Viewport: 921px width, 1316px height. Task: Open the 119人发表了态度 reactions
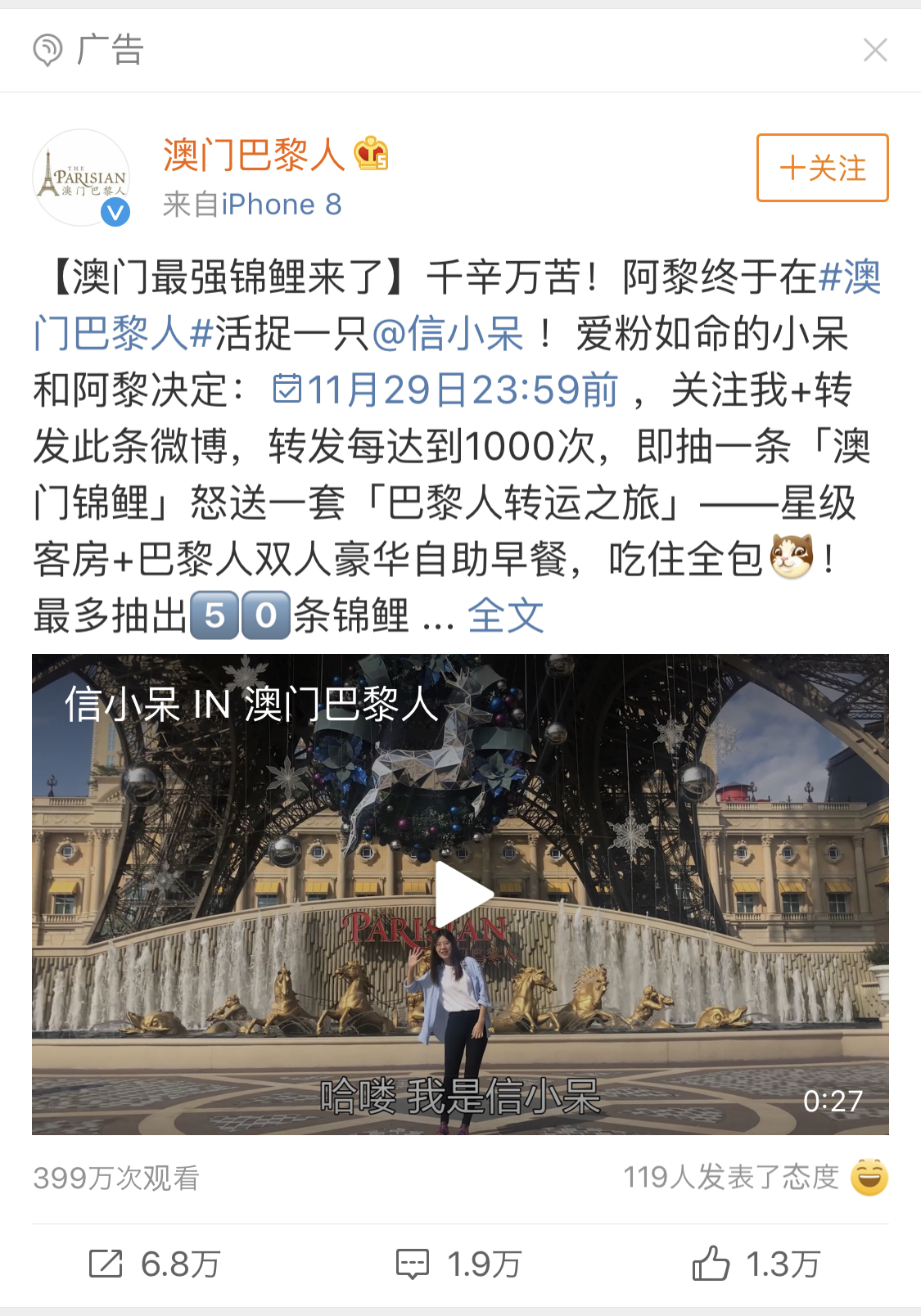tap(755, 1178)
